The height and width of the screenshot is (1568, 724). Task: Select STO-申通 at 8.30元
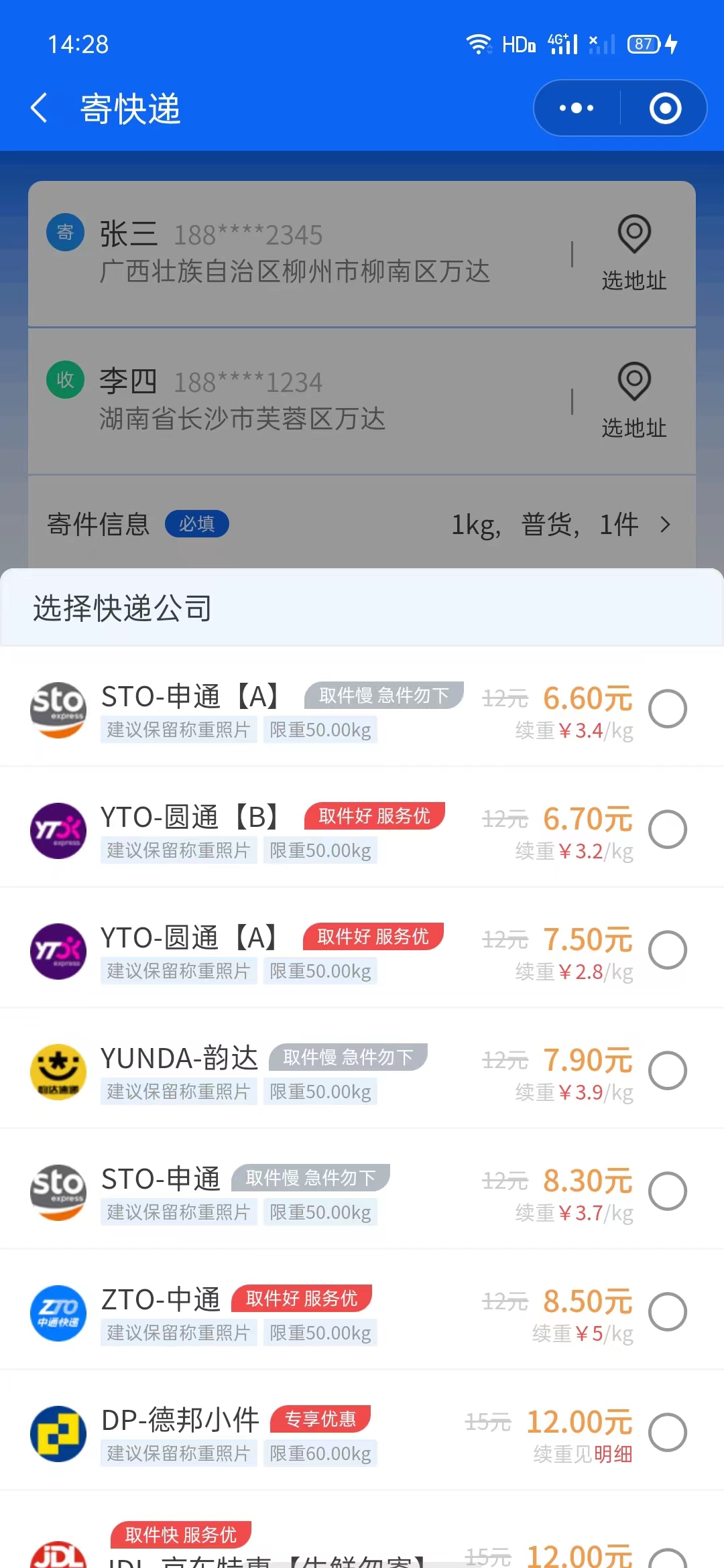coord(668,1191)
